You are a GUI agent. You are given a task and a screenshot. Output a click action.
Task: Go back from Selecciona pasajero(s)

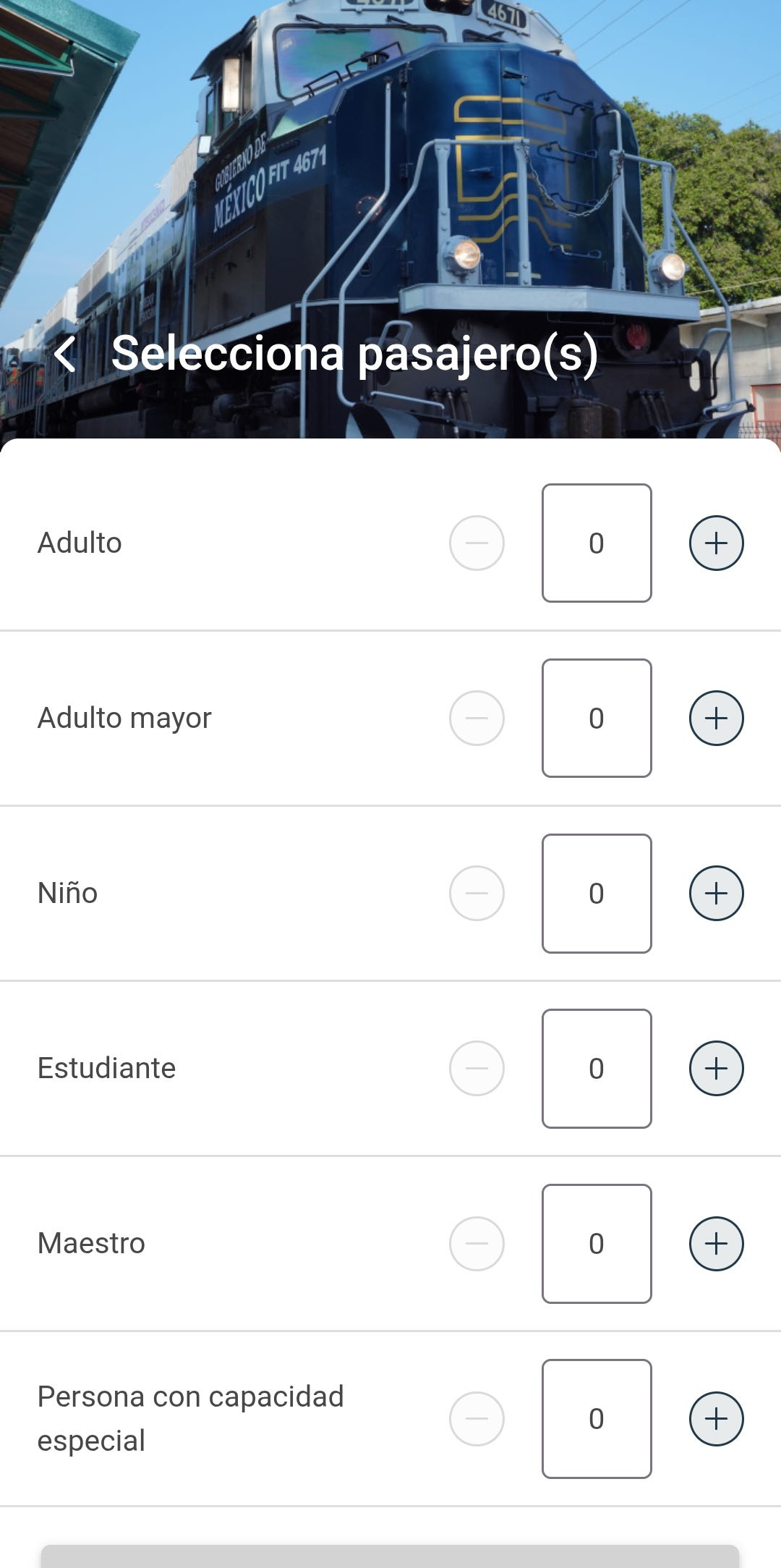[x=65, y=355]
